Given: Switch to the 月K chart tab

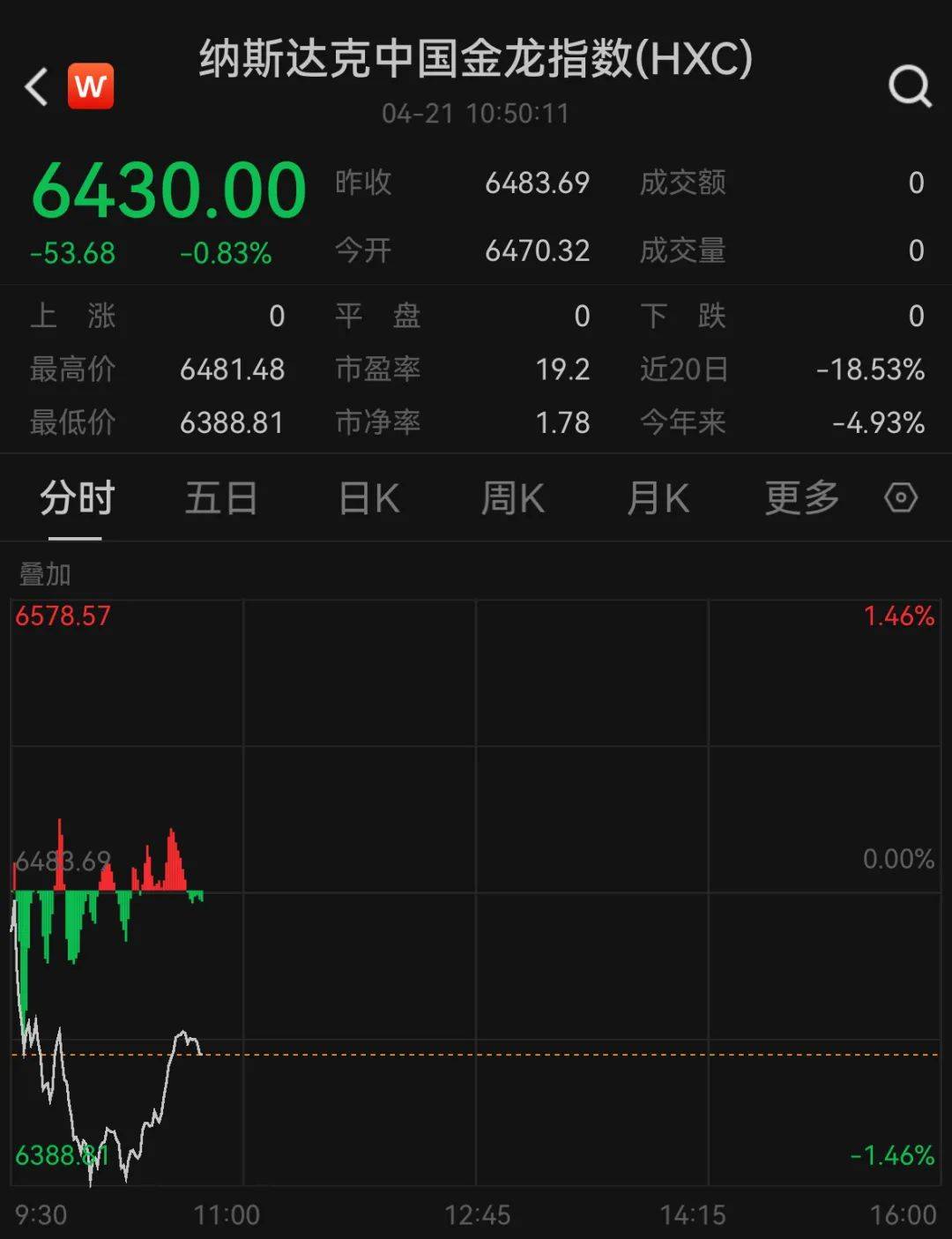Looking at the screenshot, I should click(x=658, y=499).
